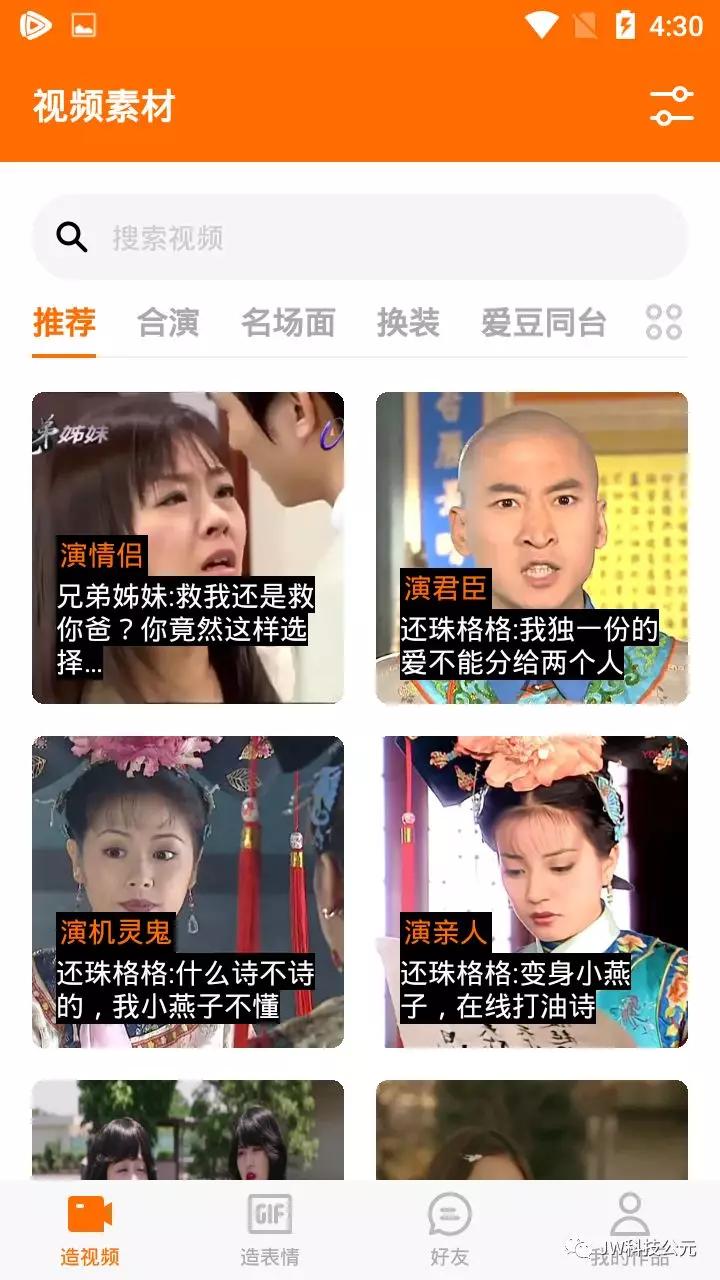Play the 演君臣 还珠格格 clip
The image size is (720, 1280).
[532, 548]
